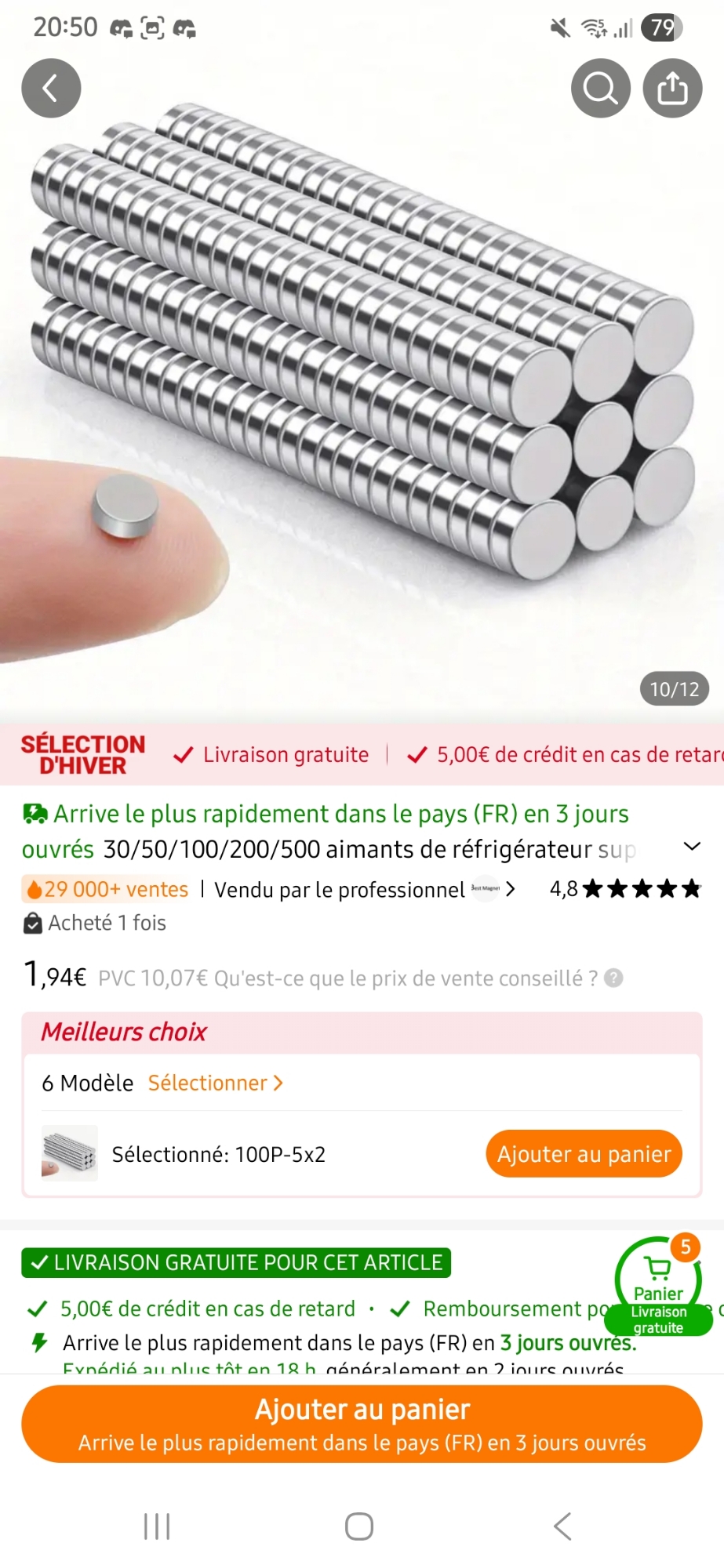This screenshot has width=724, height=1568.
Task: Tap the system home button
Action: click(359, 1526)
